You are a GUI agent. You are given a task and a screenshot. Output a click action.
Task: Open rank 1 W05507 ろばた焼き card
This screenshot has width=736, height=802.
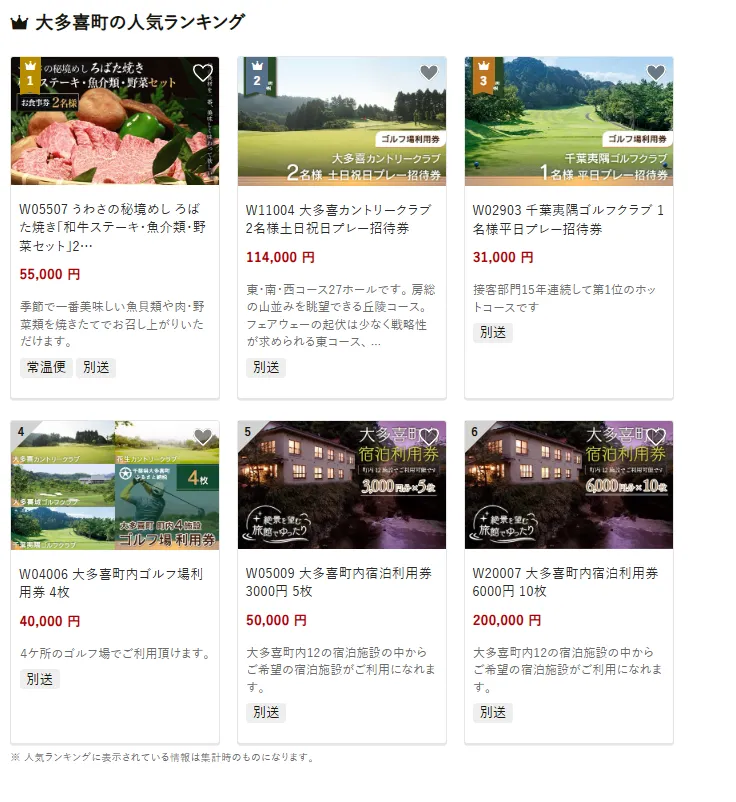(115, 228)
